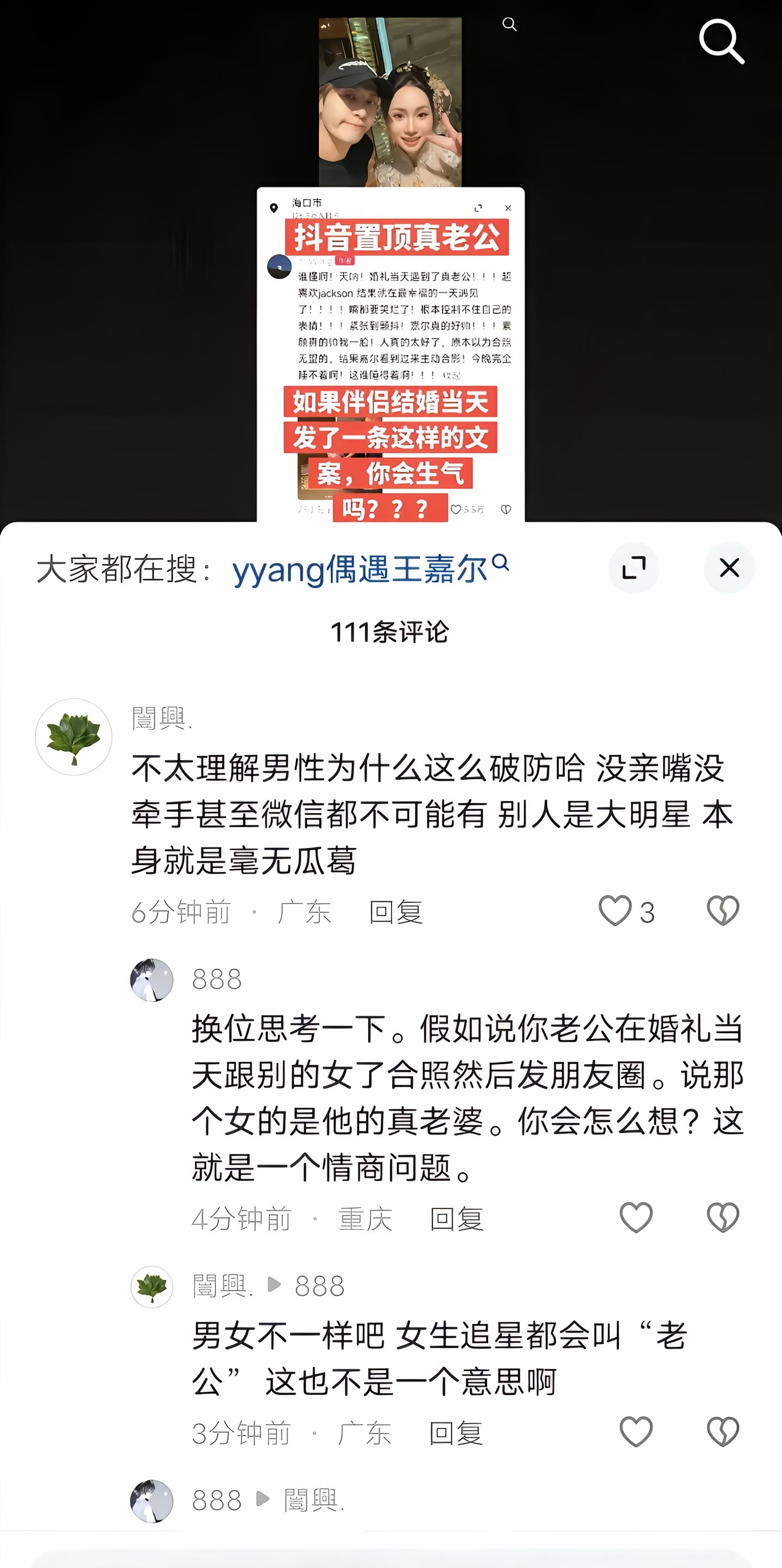Reply to the comment posted 3分钟前
Image resolution: width=782 pixels, height=1568 pixels.
[456, 1433]
